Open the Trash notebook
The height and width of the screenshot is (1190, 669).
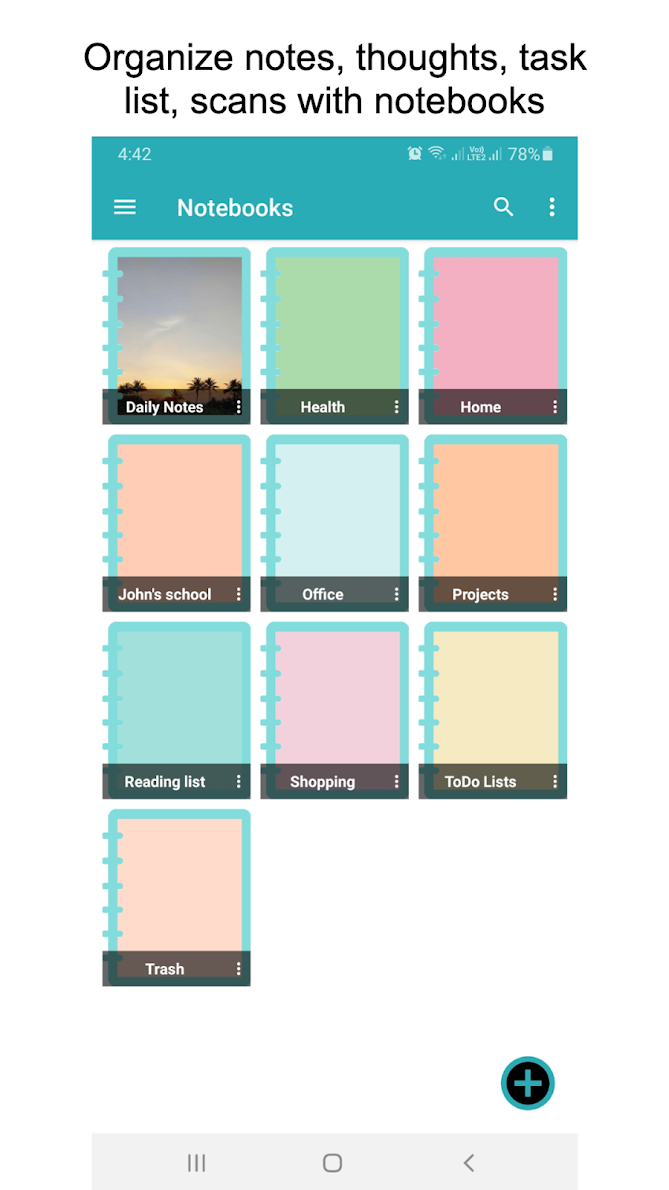[177, 898]
